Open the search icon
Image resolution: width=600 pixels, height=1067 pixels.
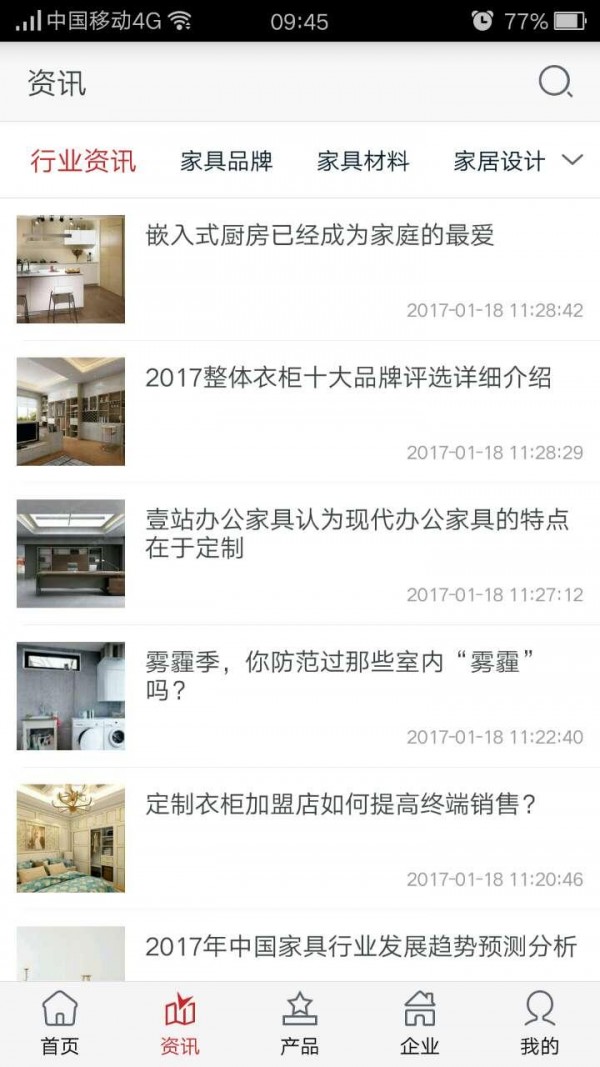click(555, 82)
